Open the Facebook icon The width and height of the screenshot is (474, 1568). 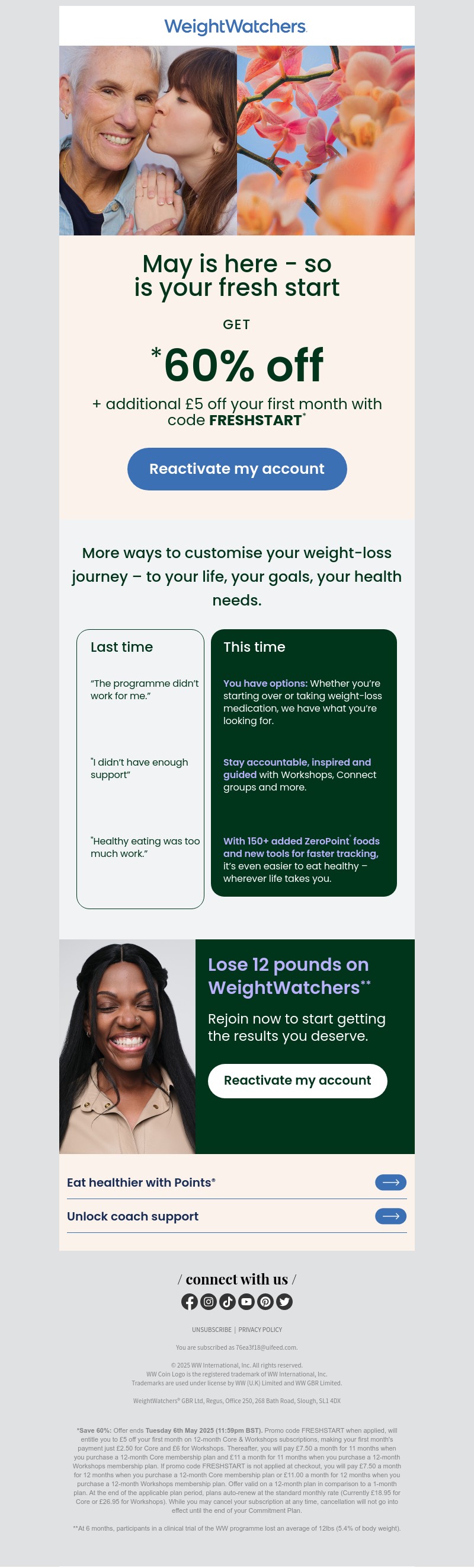click(x=189, y=1301)
